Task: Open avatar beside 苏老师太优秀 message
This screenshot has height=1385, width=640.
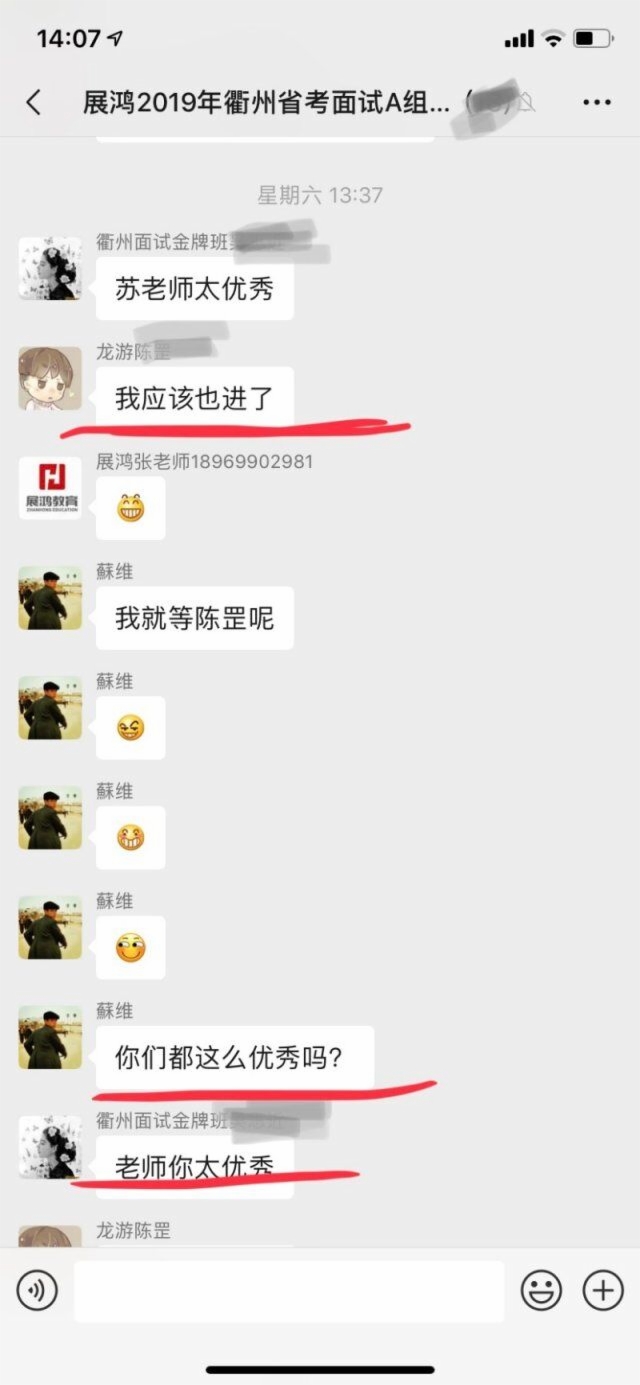Action: click(x=50, y=268)
